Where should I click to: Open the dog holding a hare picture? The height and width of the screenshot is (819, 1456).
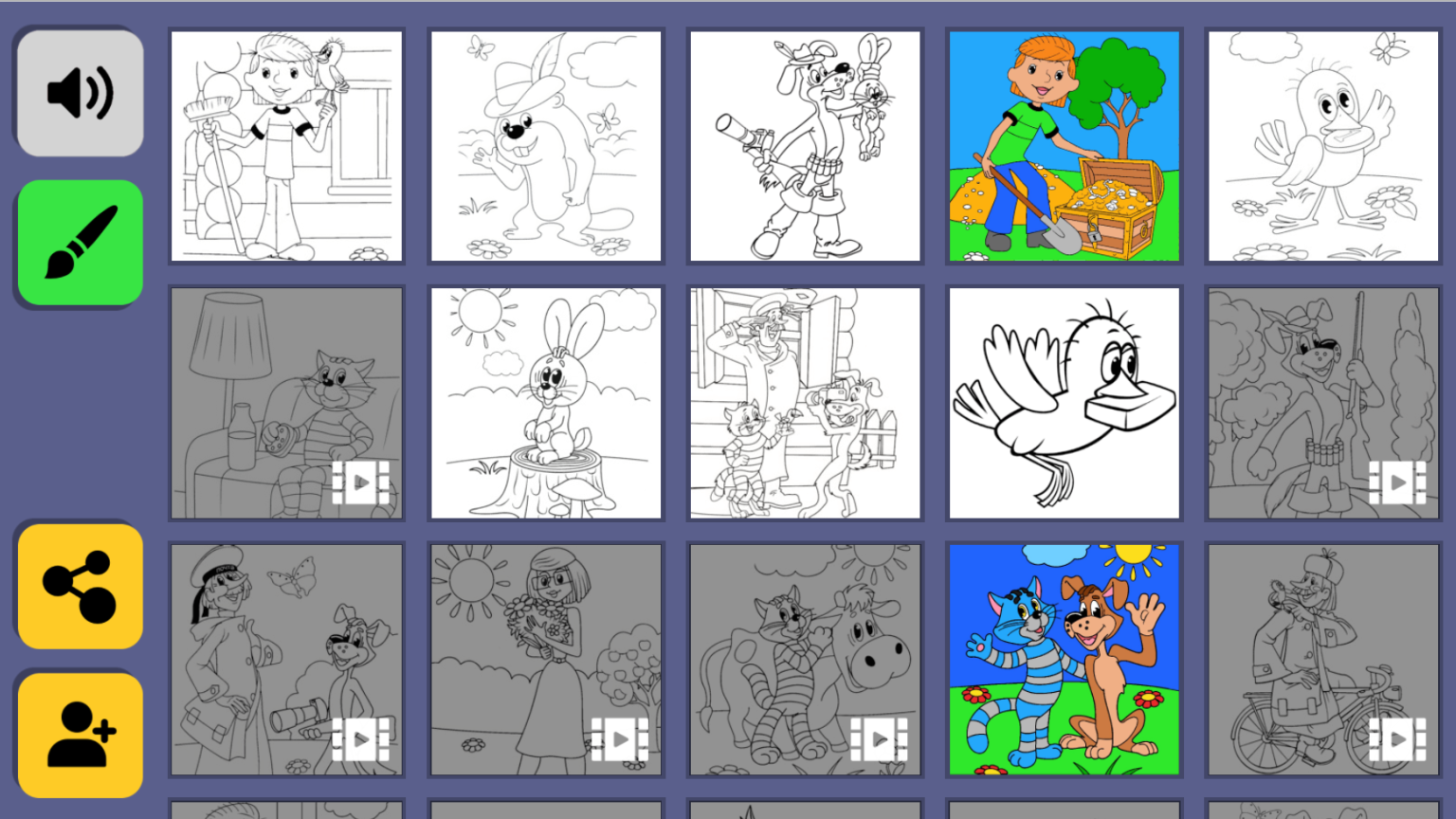805,146
